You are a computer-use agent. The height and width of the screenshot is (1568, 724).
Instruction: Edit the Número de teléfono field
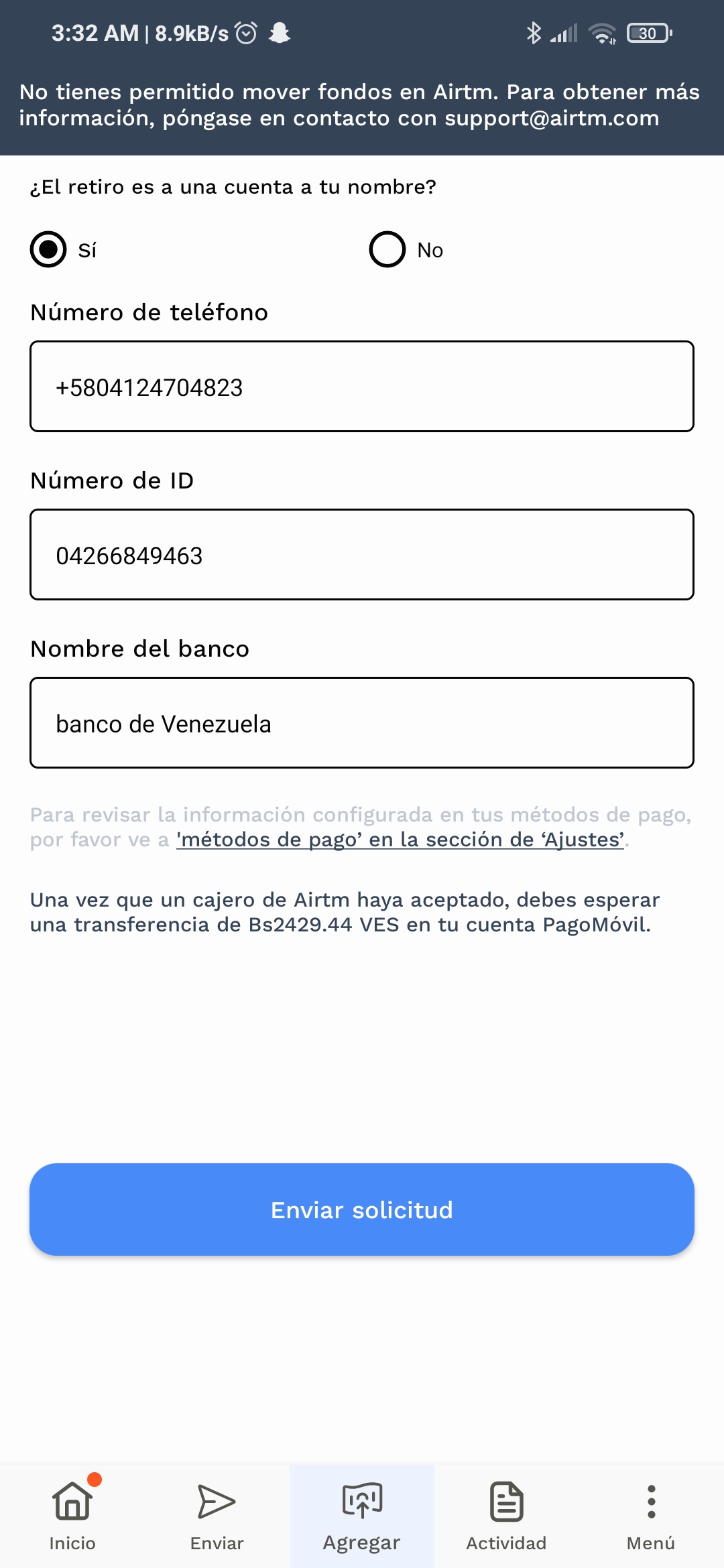point(362,387)
